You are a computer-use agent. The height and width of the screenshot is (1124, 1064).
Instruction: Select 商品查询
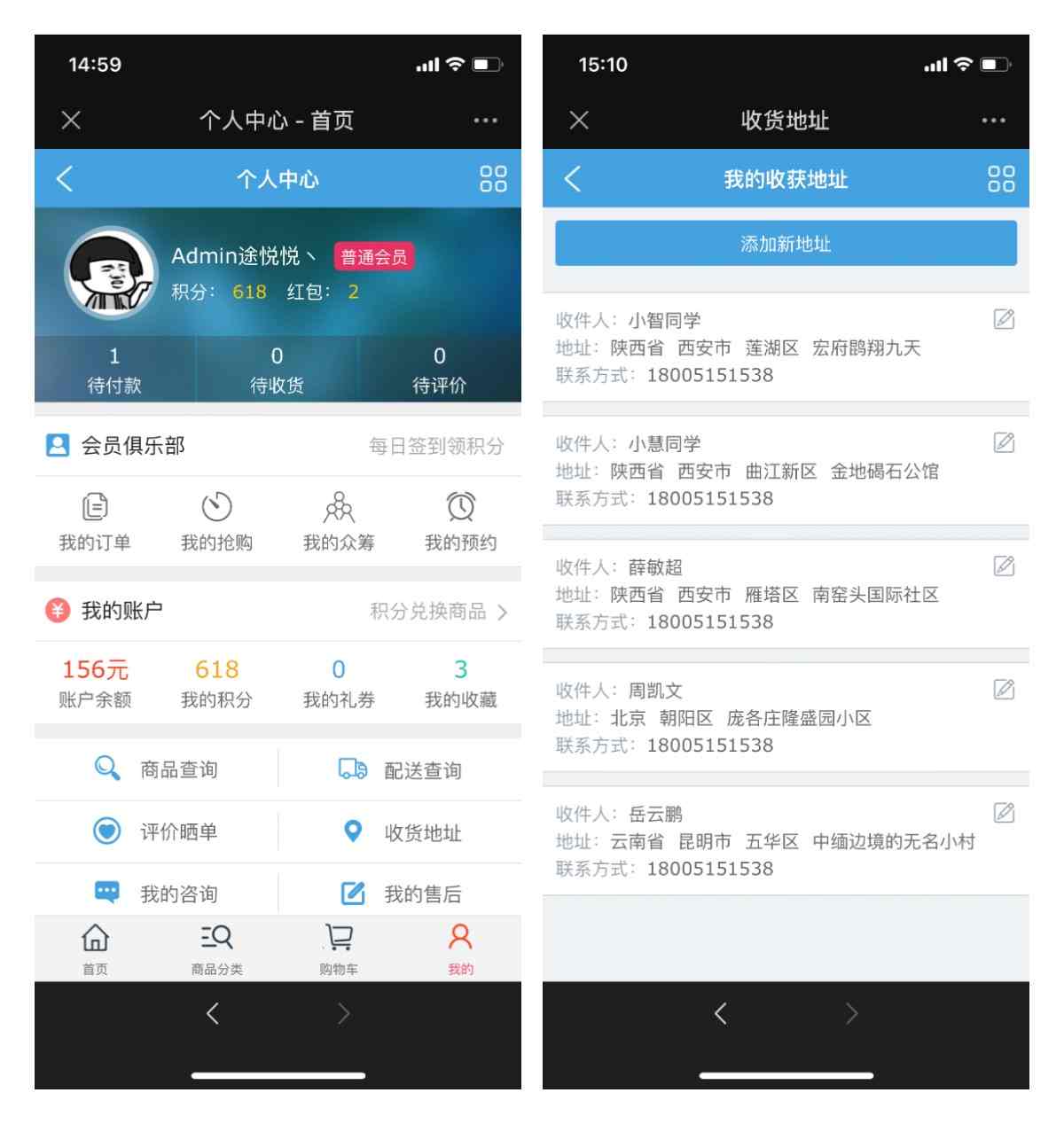157,769
